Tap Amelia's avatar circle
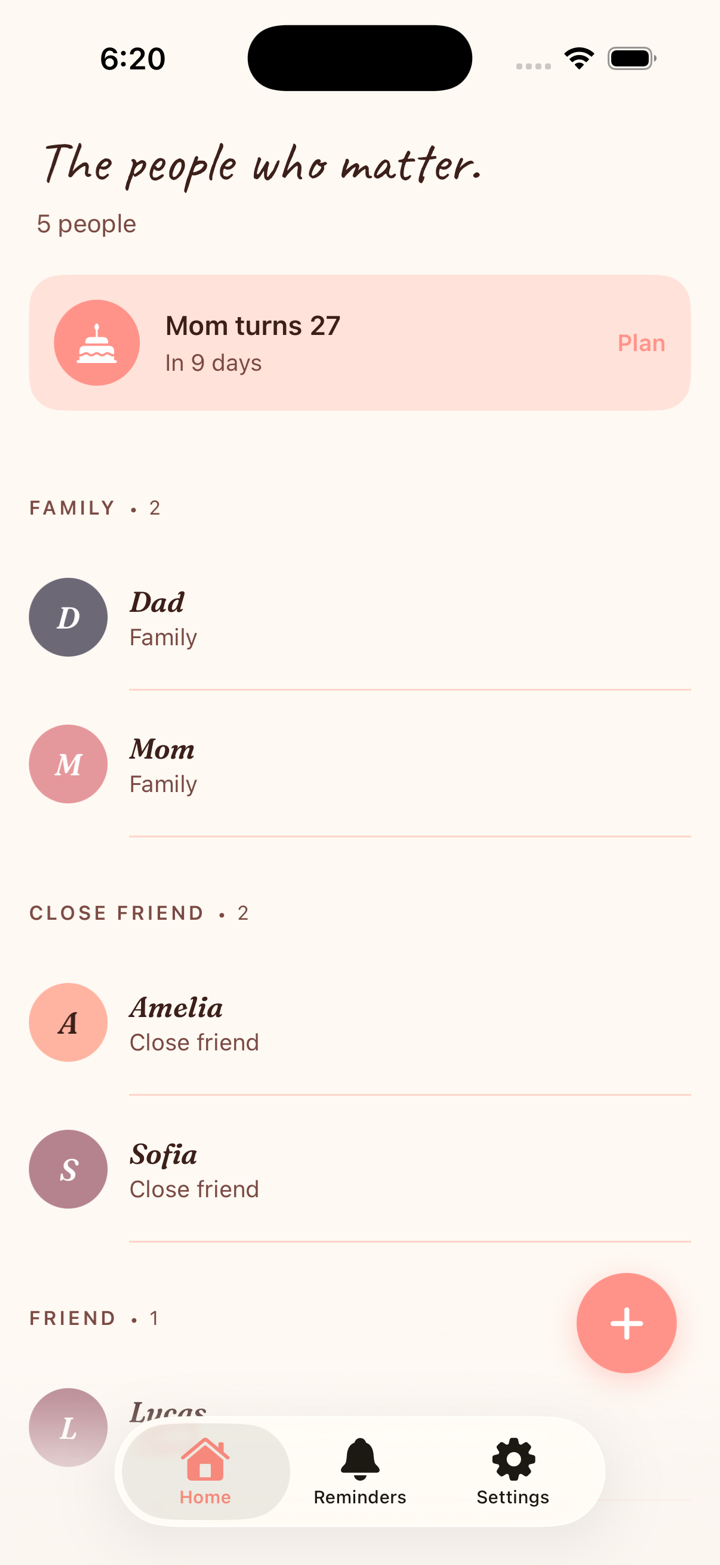 click(x=68, y=1022)
